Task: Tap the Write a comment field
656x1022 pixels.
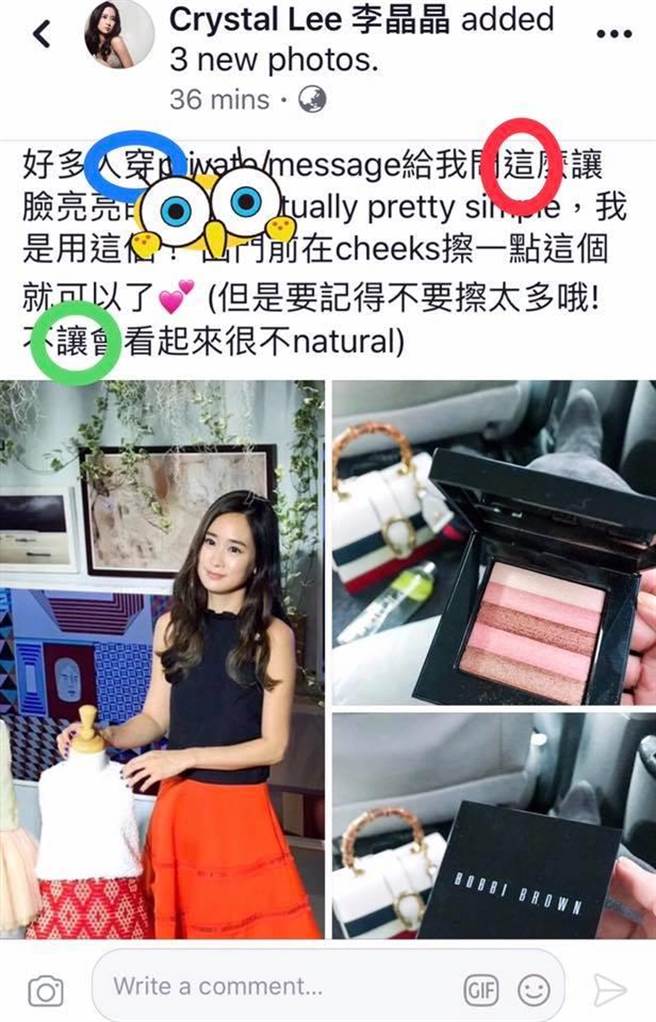Action: point(270,986)
